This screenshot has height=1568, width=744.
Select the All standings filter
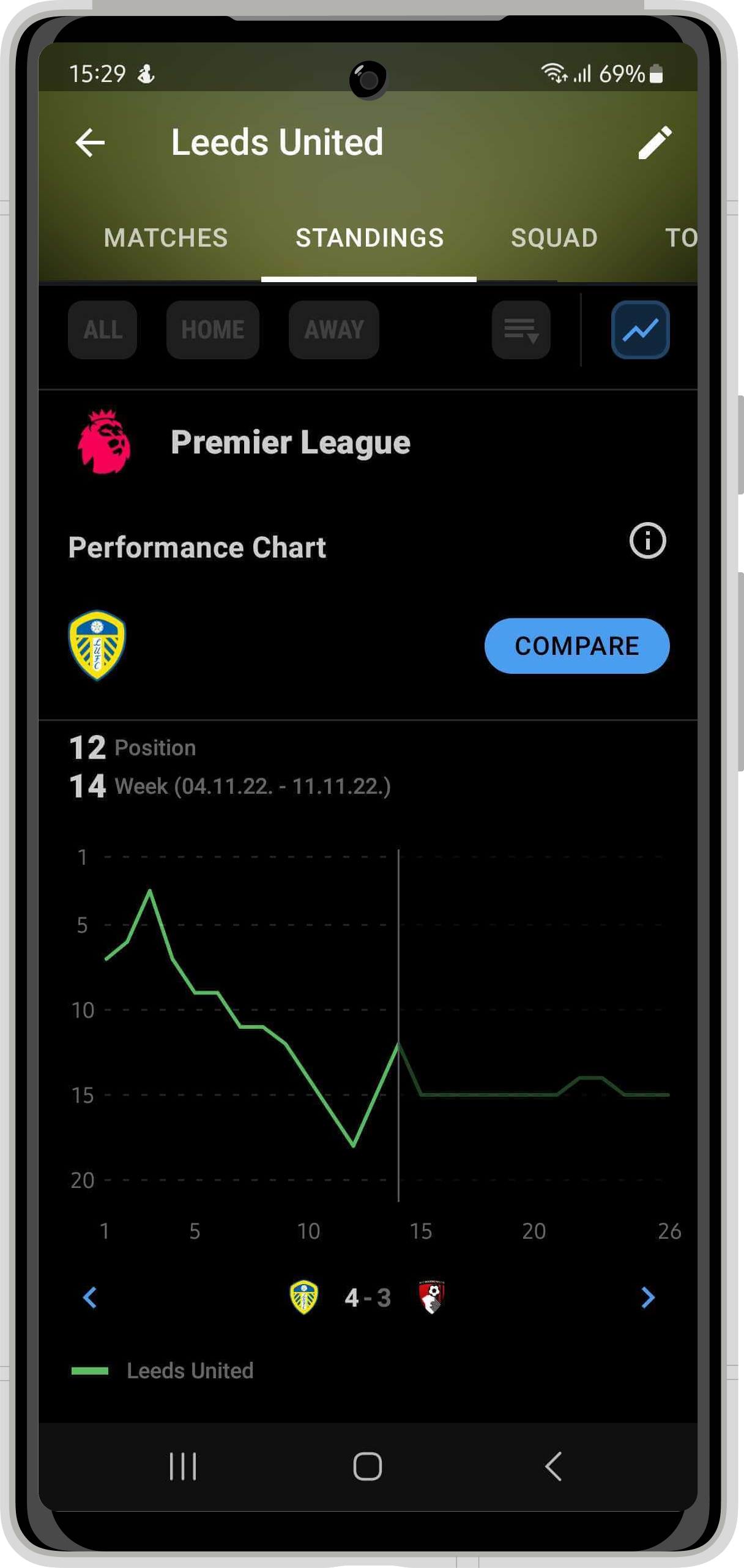[x=103, y=330]
